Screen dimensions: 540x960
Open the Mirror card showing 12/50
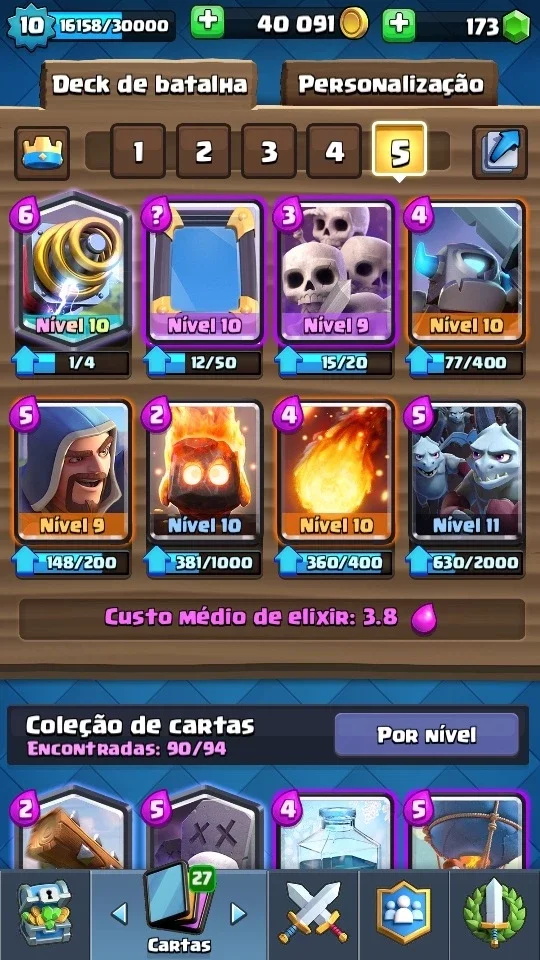click(x=204, y=272)
